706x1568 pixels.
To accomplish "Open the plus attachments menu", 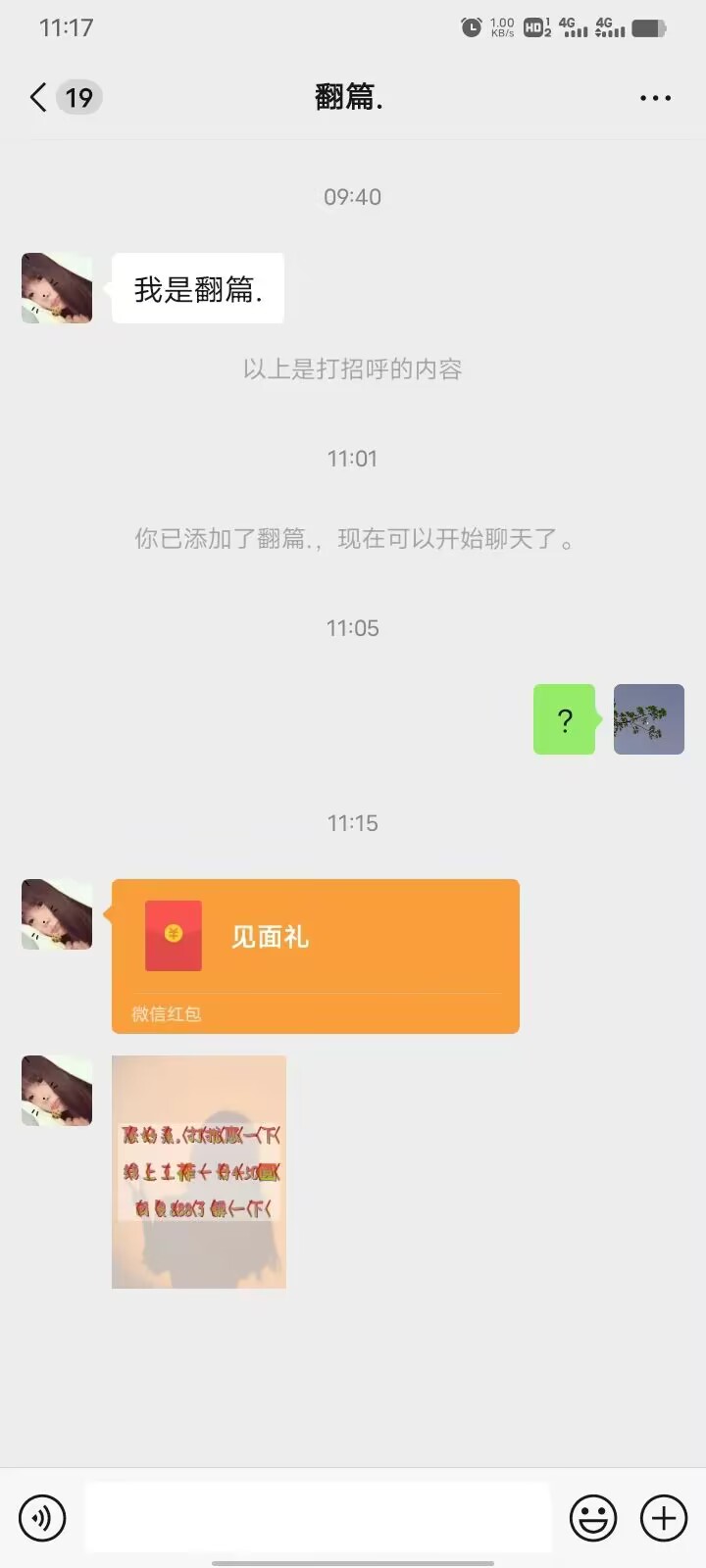I will point(664,1518).
